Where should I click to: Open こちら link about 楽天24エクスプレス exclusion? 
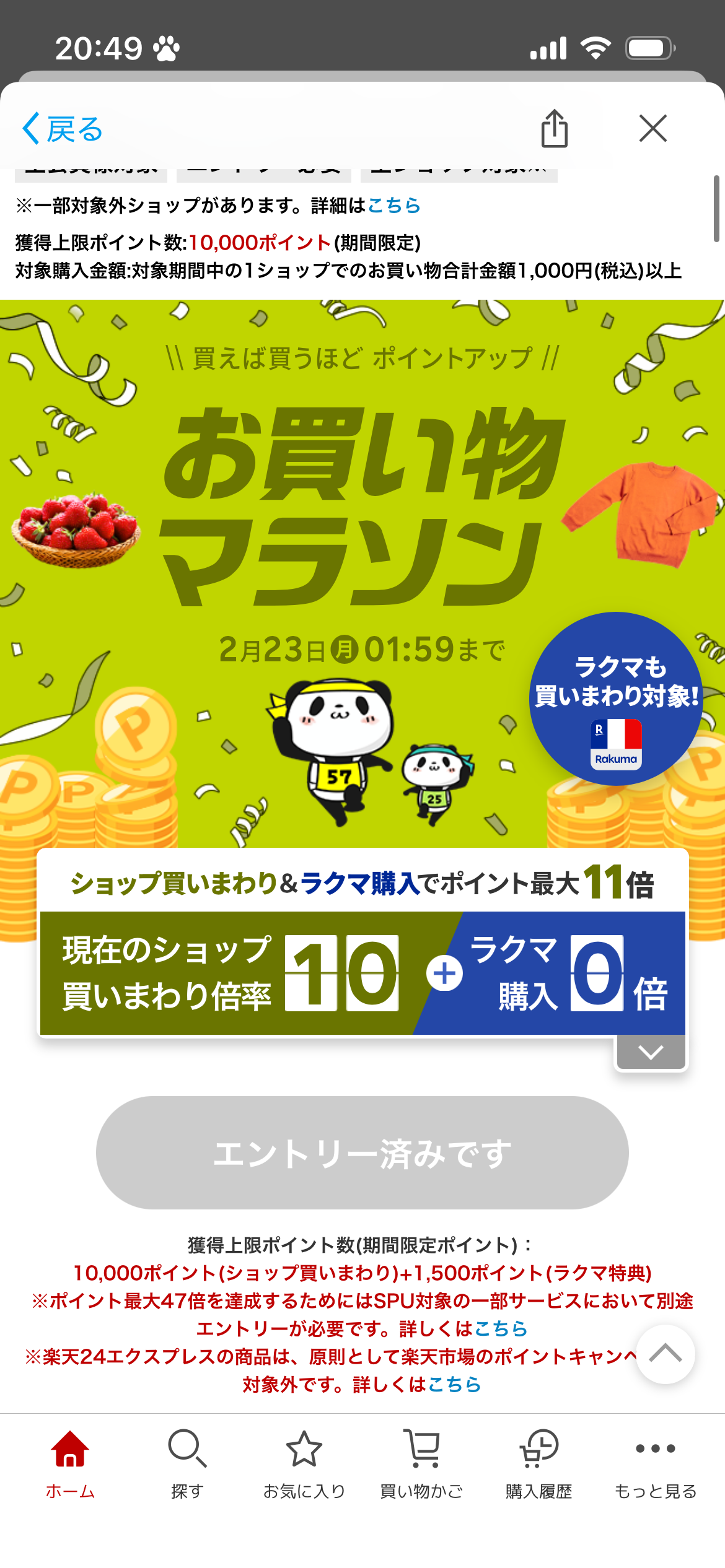[454, 1384]
